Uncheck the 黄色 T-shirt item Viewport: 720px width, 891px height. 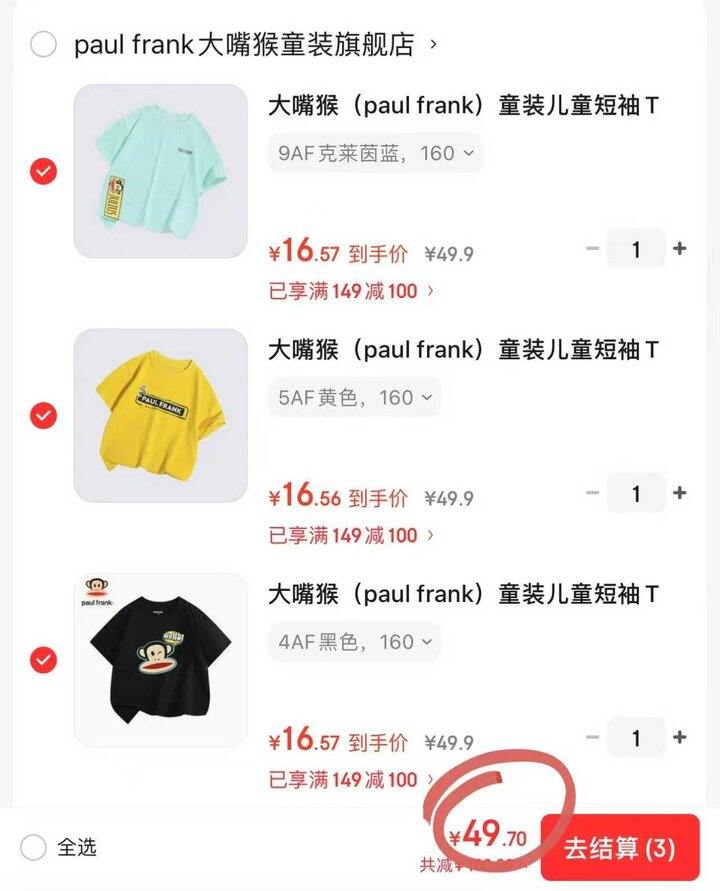point(43,415)
